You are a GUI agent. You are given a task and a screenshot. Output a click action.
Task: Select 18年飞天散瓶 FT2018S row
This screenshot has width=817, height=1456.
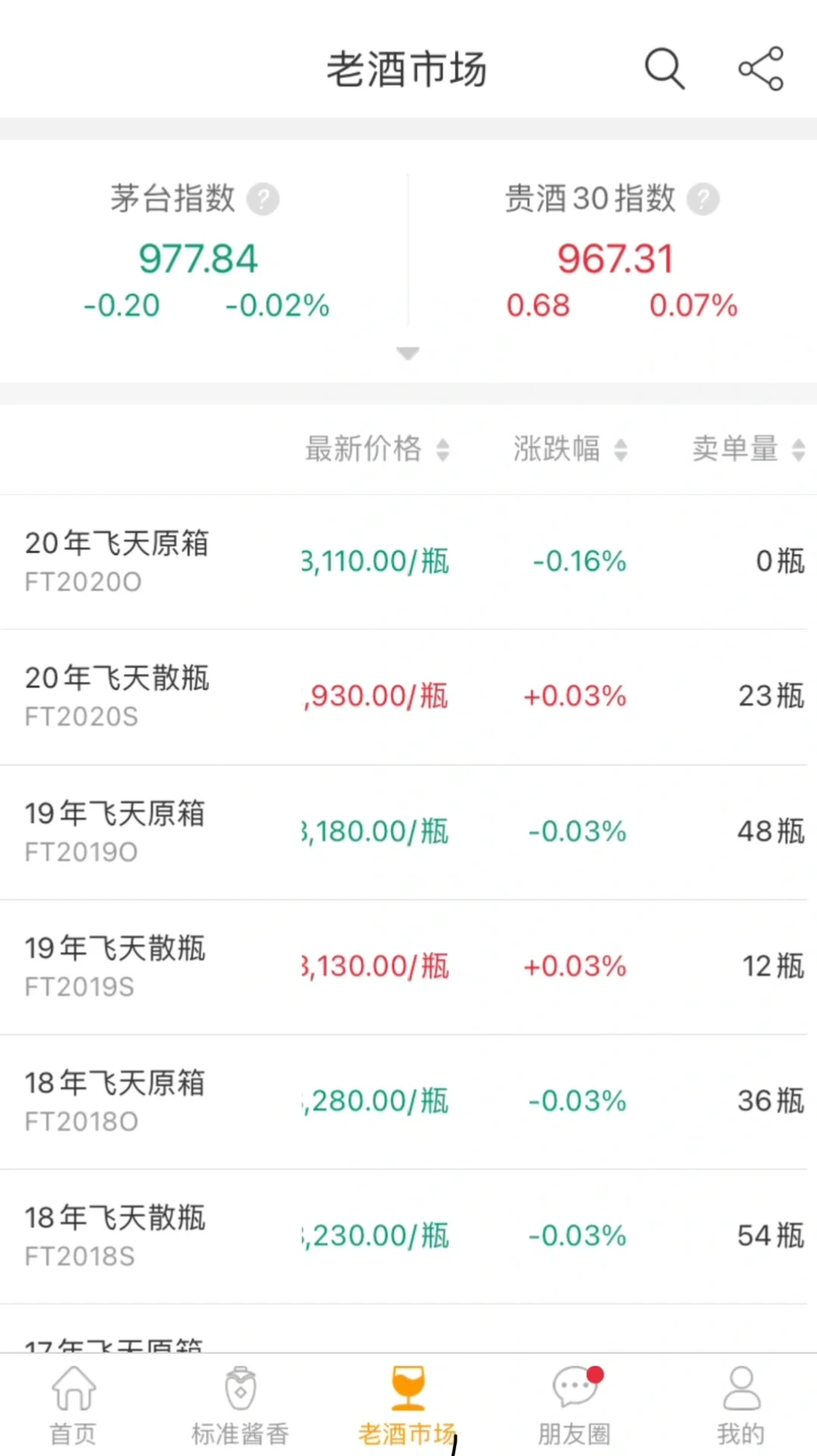(409, 1236)
